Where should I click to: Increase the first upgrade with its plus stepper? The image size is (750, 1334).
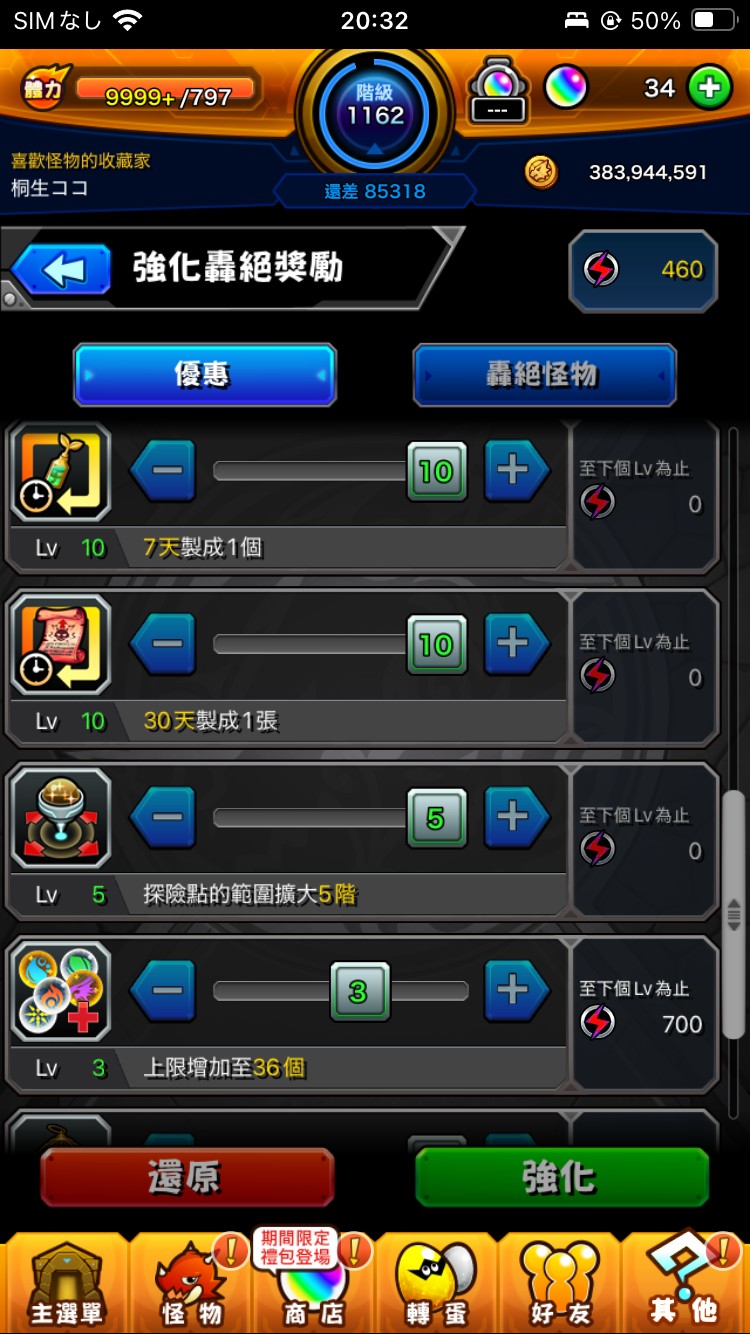(x=516, y=472)
